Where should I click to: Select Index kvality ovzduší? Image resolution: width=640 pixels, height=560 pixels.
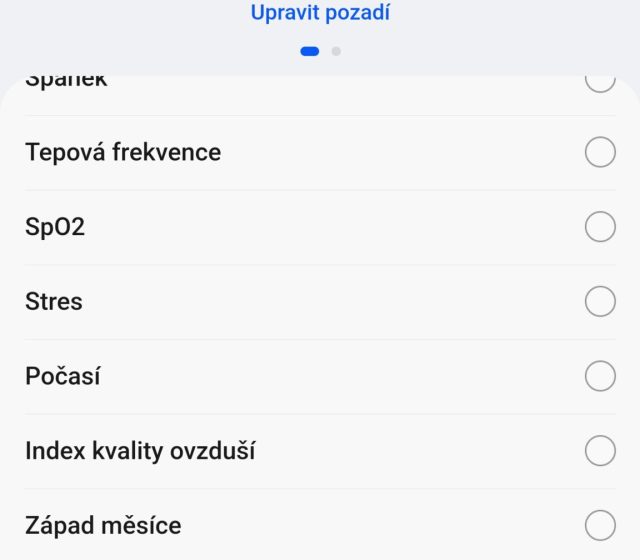599,451
